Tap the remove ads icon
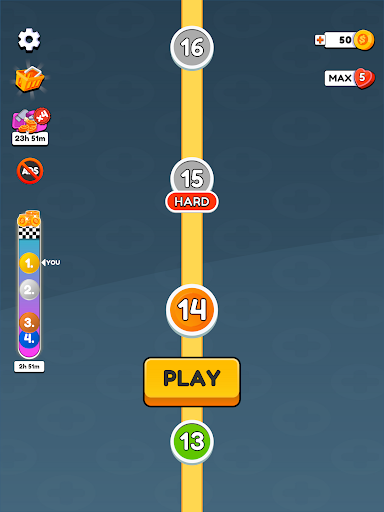This screenshot has width=384, height=512. (x=30, y=171)
